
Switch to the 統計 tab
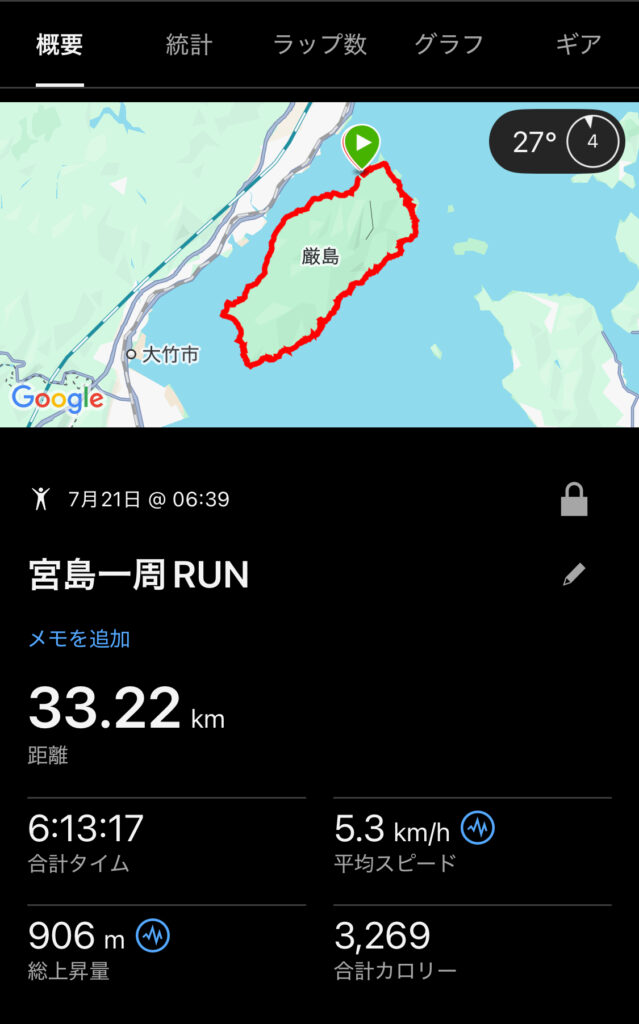189,44
